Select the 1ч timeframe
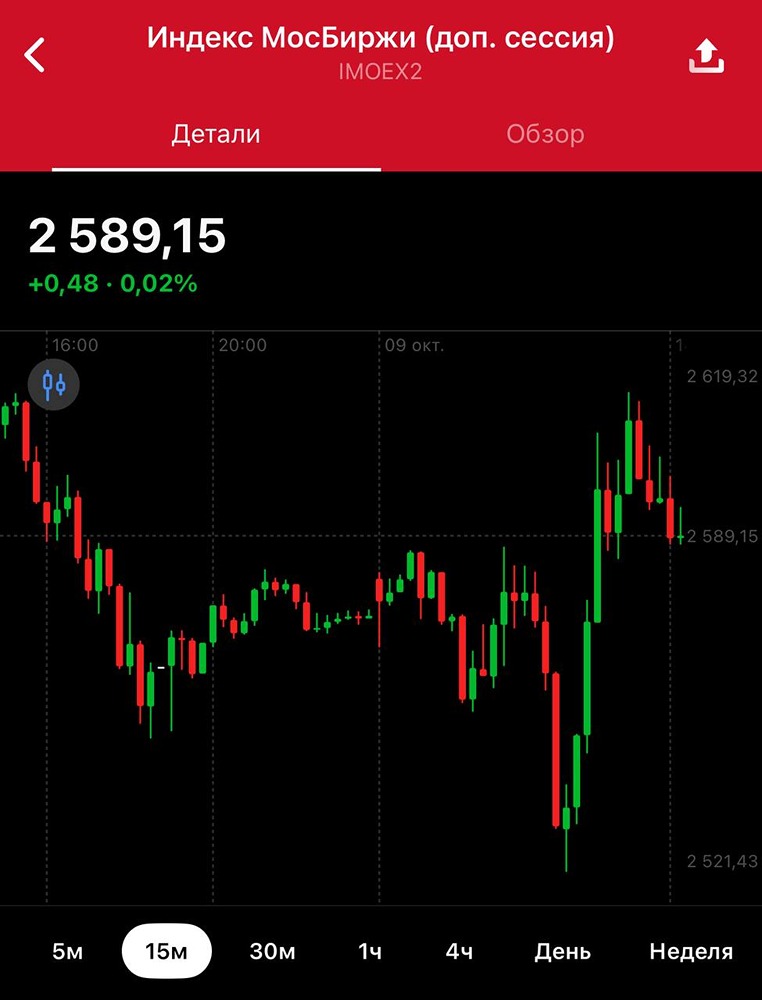The image size is (762, 1000). (370, 951)
